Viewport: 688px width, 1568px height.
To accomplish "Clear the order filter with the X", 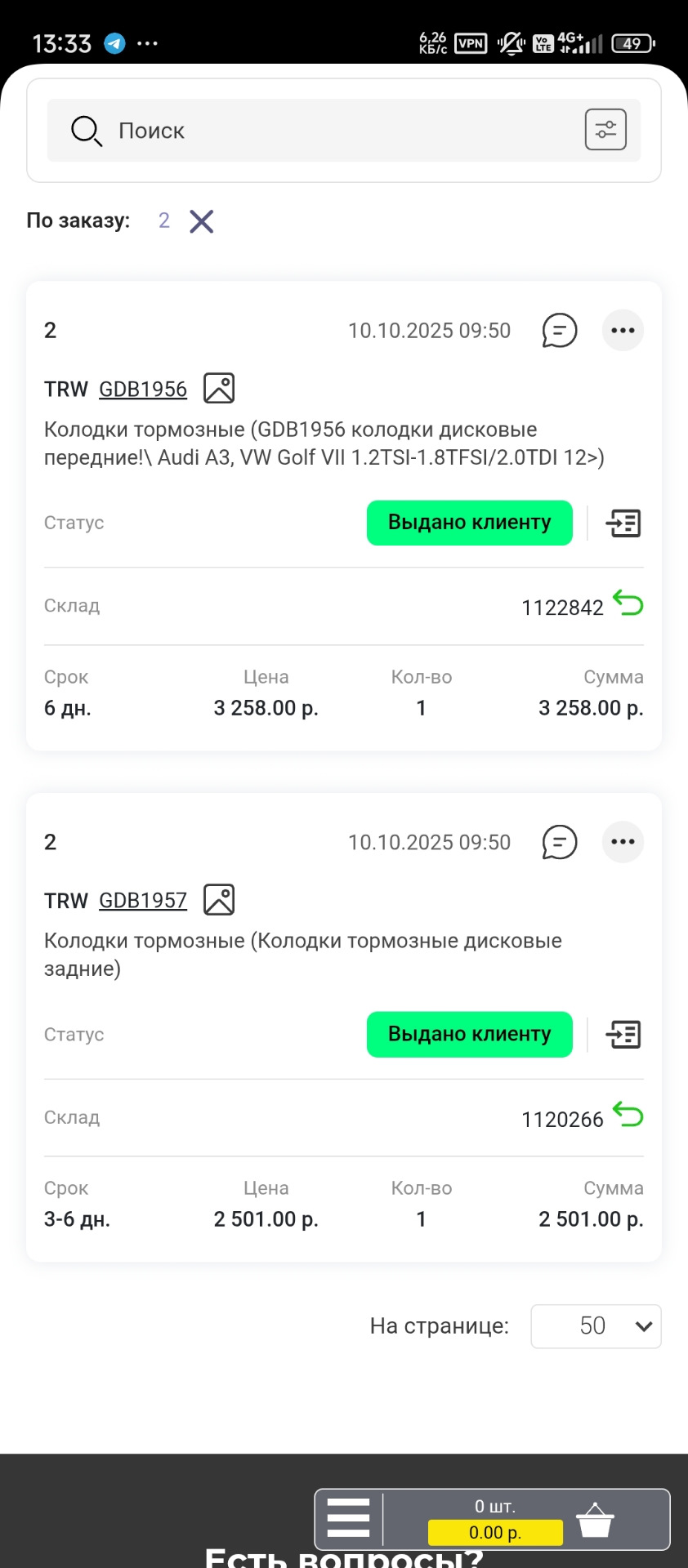I will coord(202,221).
